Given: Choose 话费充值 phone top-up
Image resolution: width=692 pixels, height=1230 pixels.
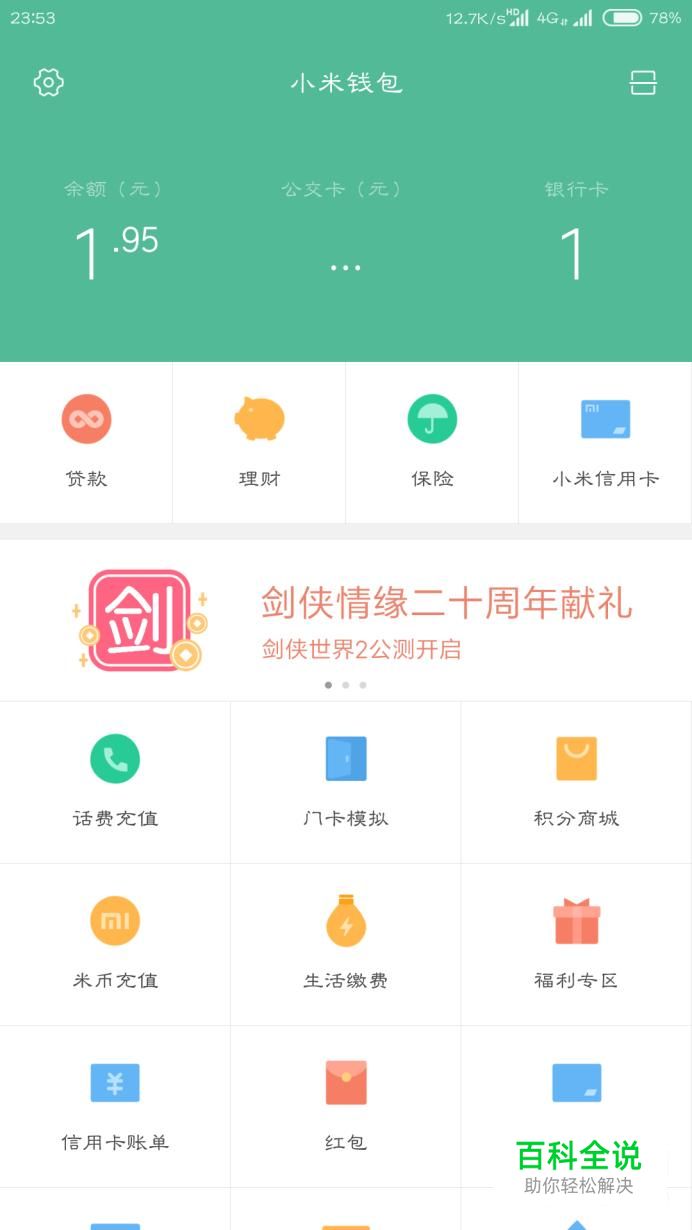Looking at the screenshot, I should click(x=115, y=782).
